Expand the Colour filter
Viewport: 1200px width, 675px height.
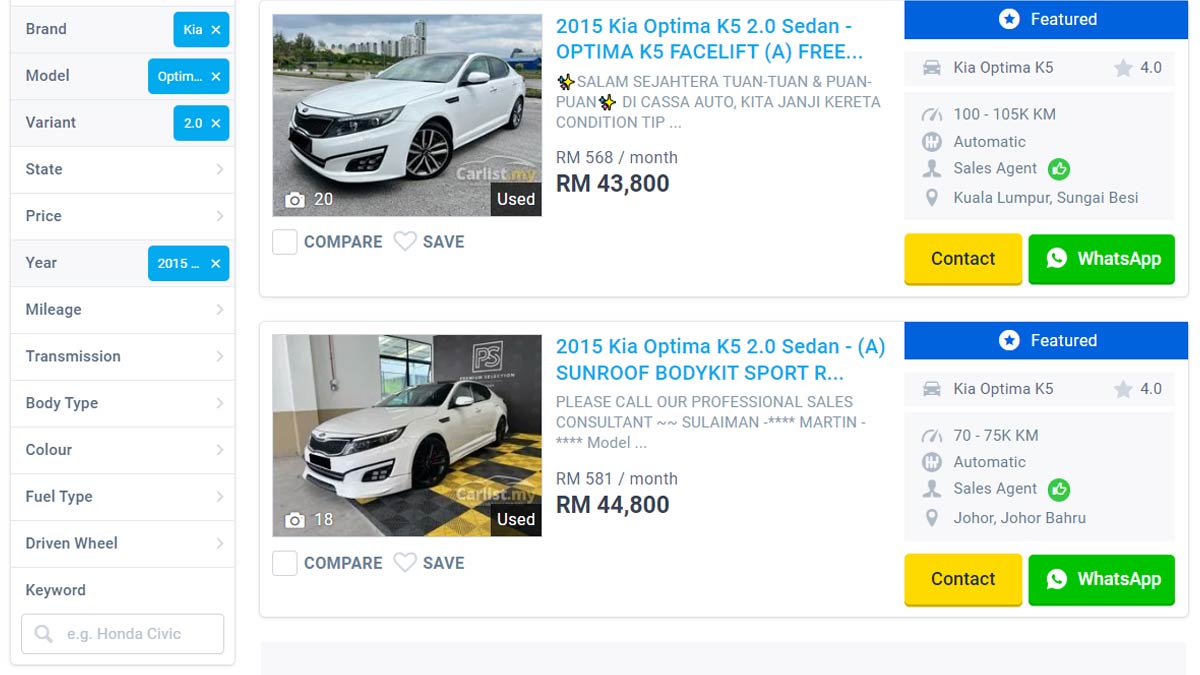122,449
